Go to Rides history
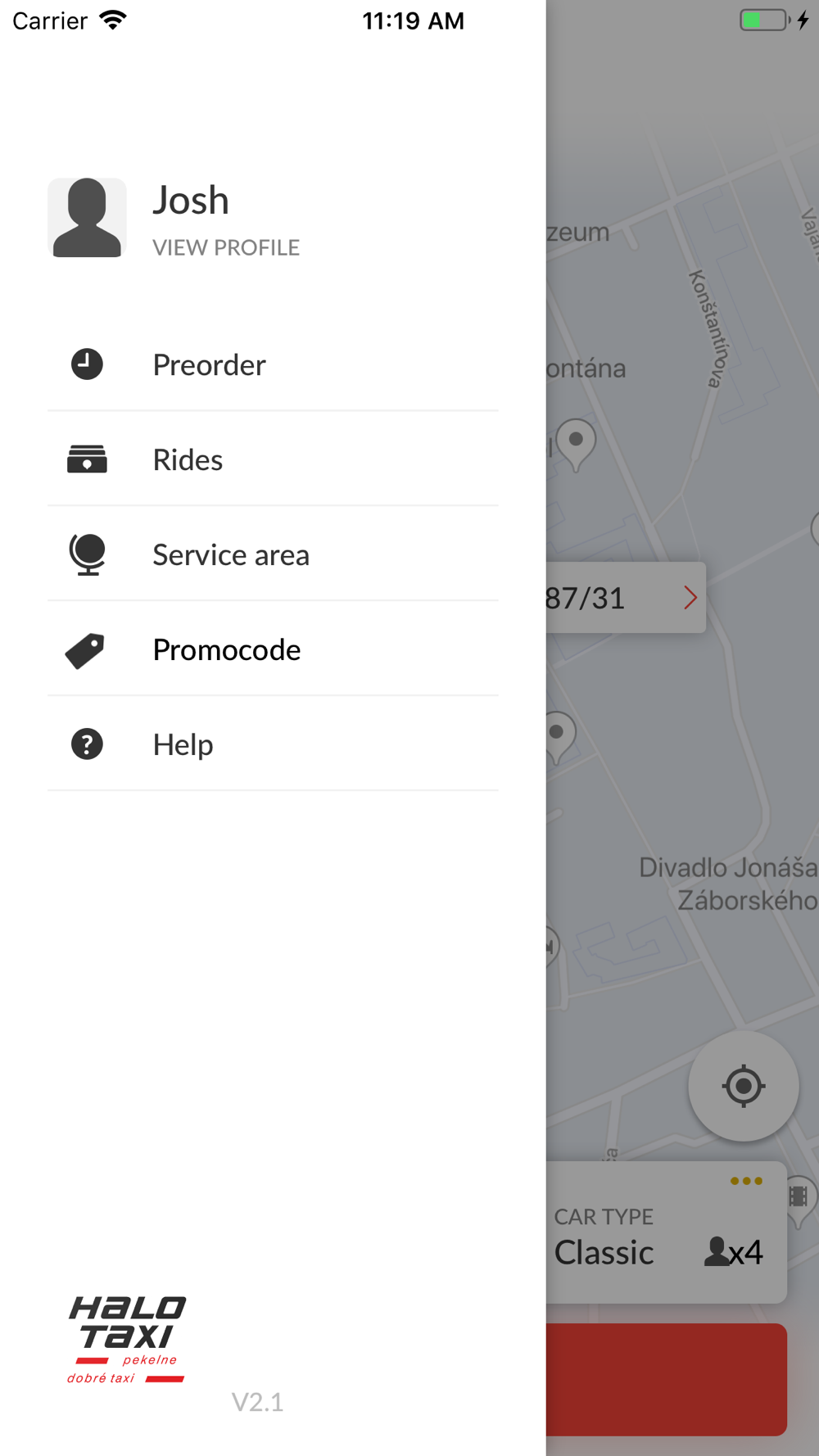This screenshot has width=819, height=1456. point(188,460)
